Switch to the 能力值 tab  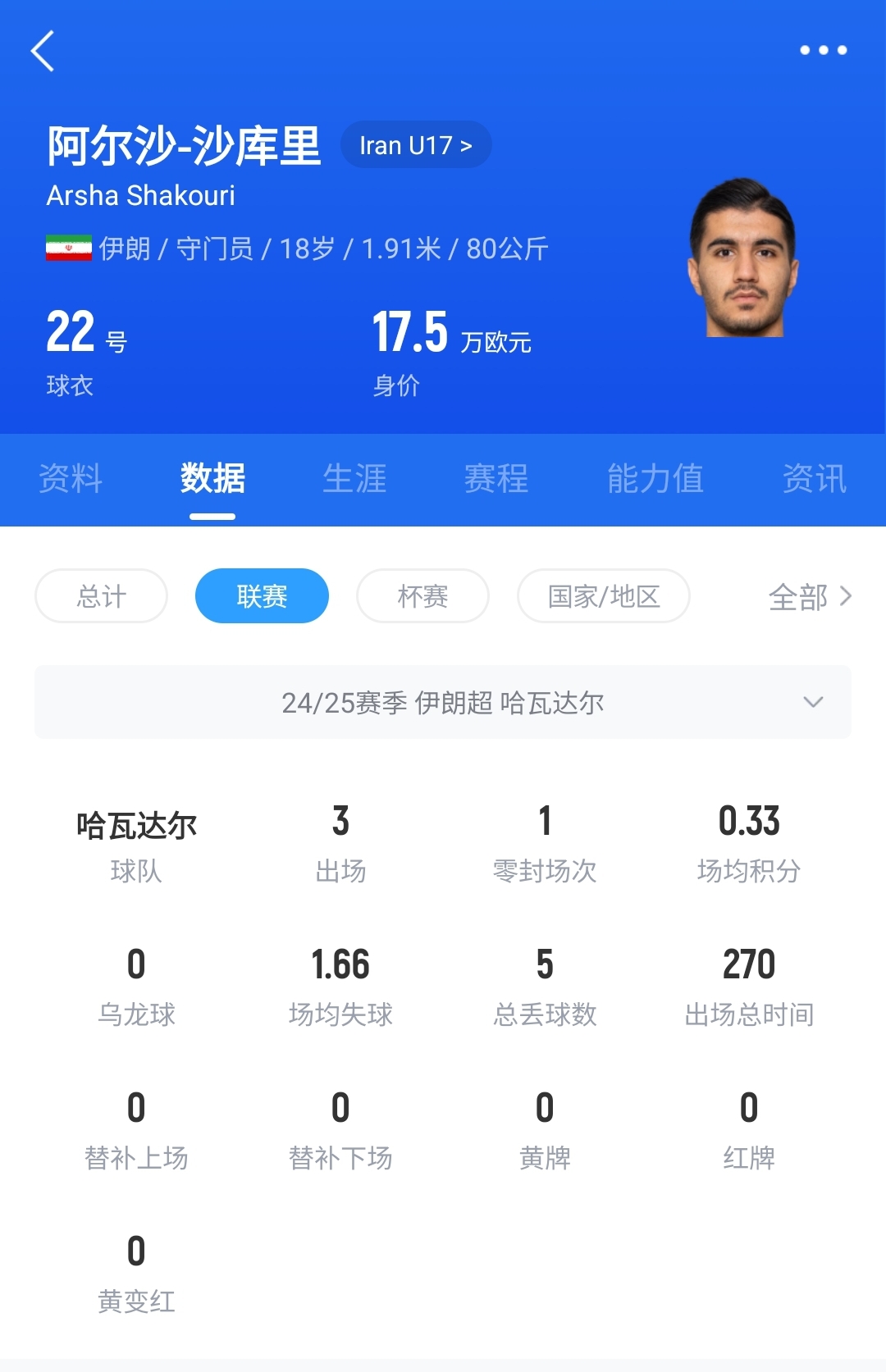pos(655,478)
